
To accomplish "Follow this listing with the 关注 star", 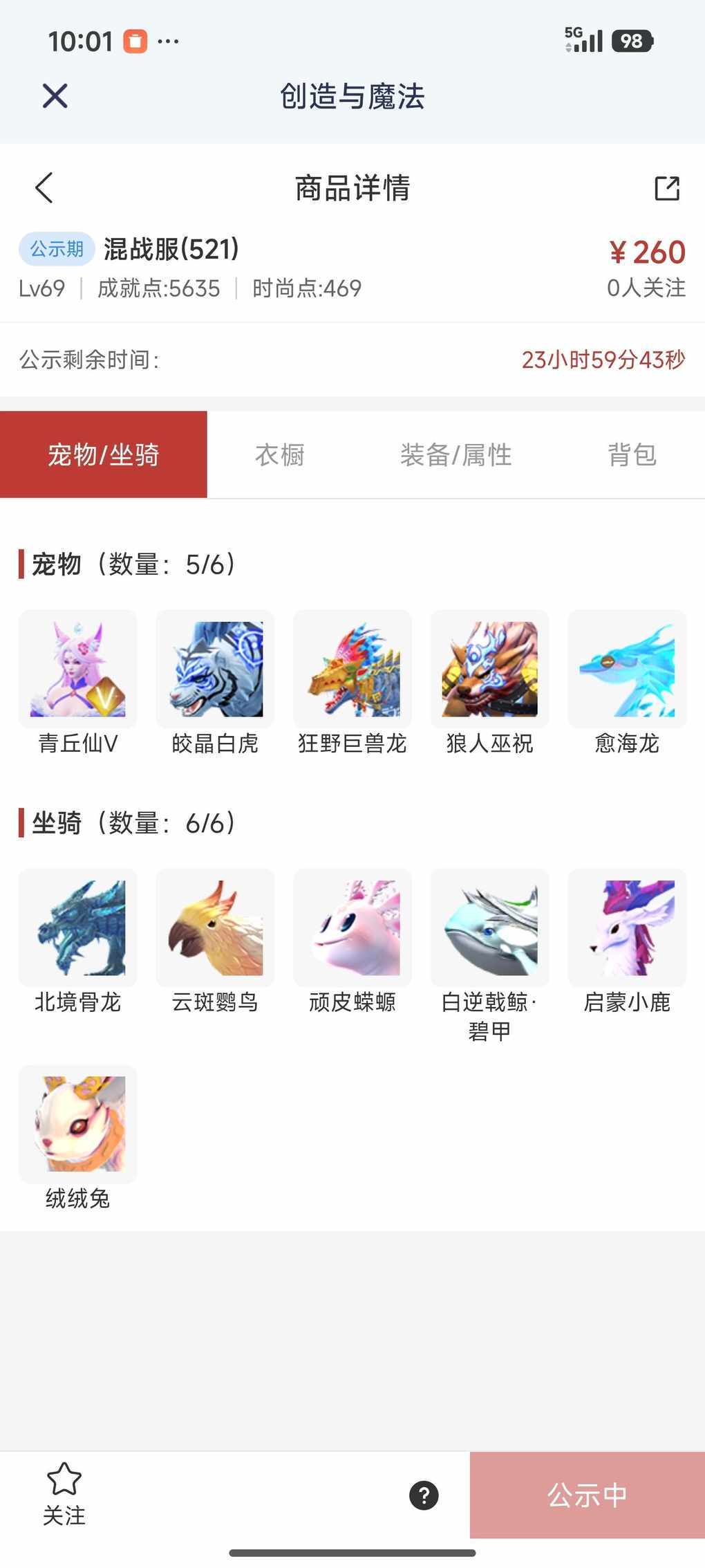I will pos(64,1493).
